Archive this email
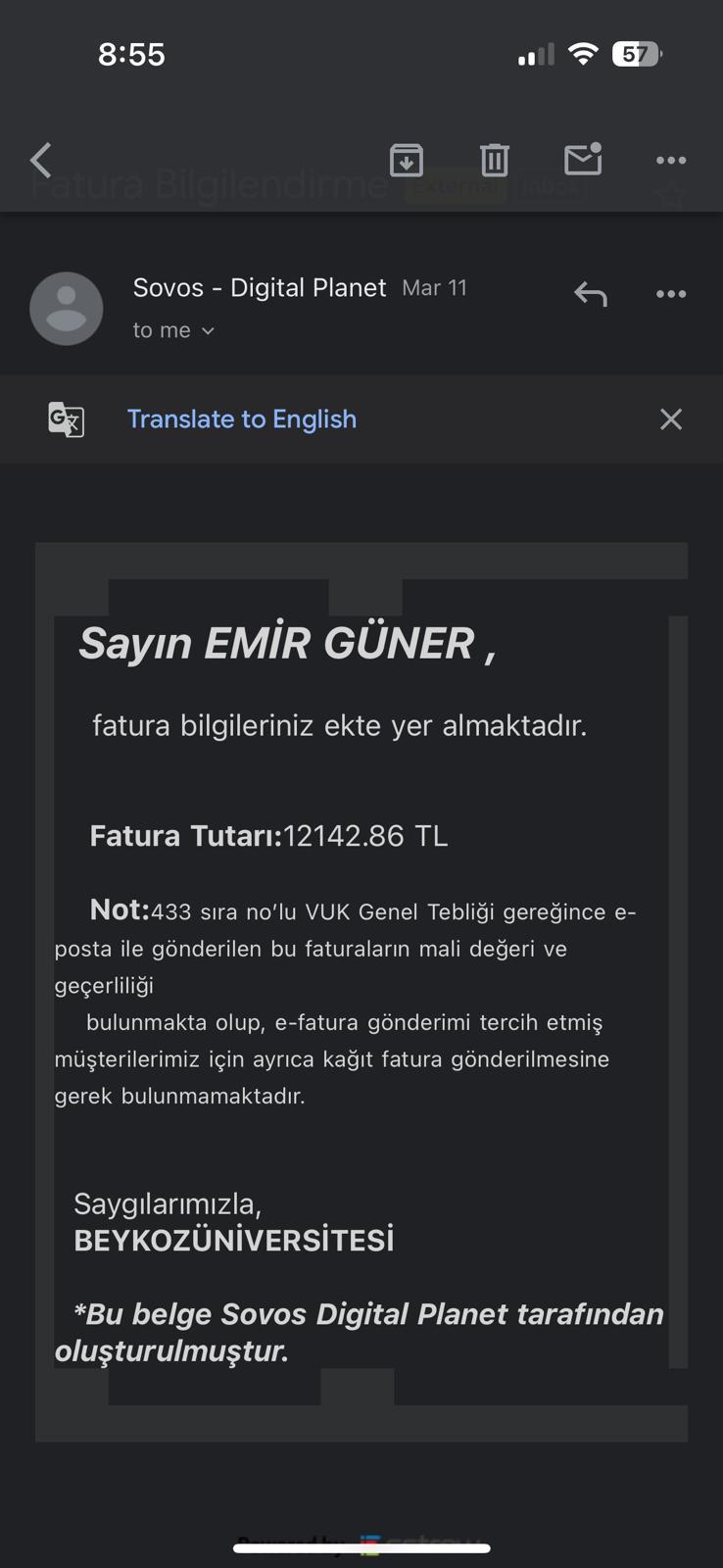 click(x=407, y=160)
